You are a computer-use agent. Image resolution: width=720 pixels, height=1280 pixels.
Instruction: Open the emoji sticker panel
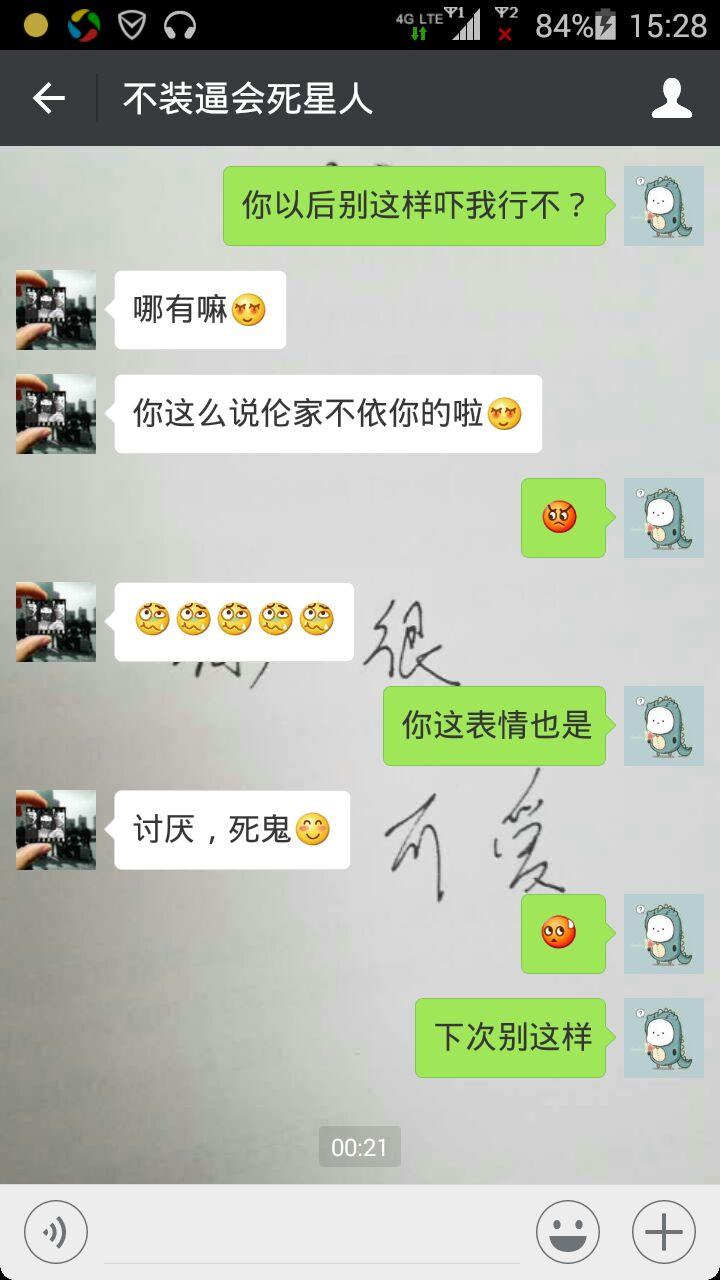point(568,1232)
